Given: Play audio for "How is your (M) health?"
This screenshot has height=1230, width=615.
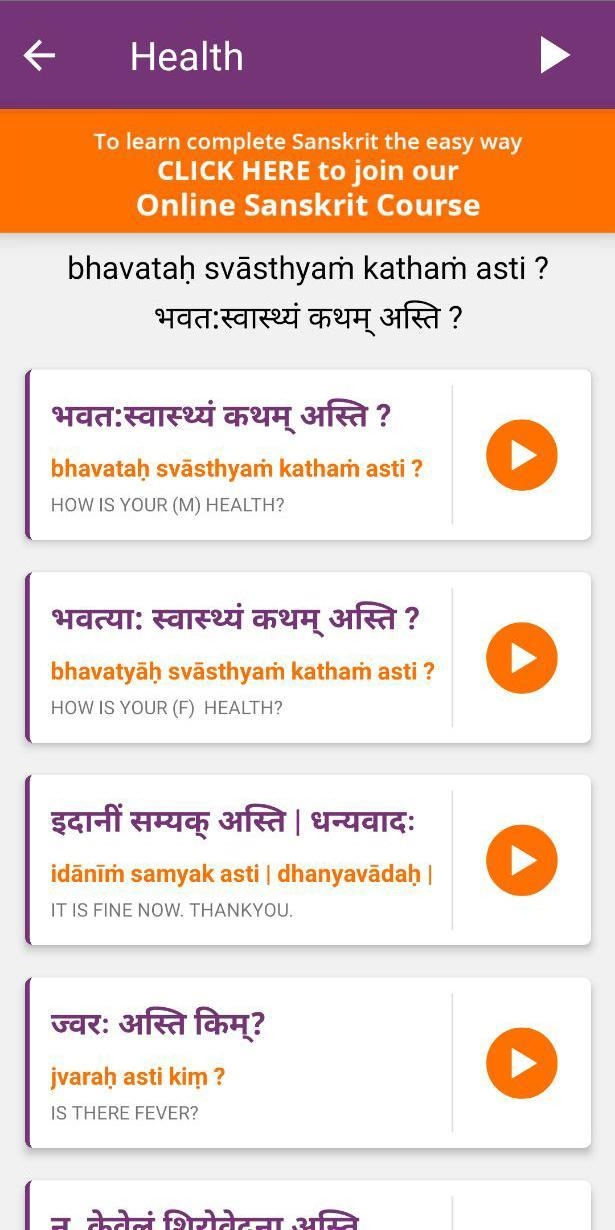Looking at the screenshot, I should (521, 455).
